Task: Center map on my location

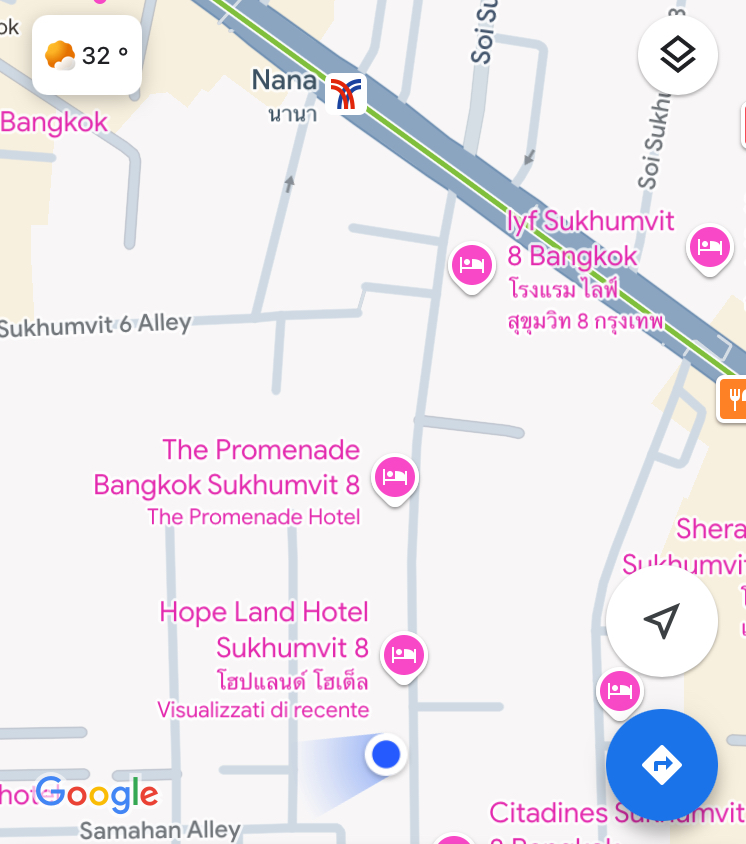Action: pyautogui.click(x=661, y=621)
